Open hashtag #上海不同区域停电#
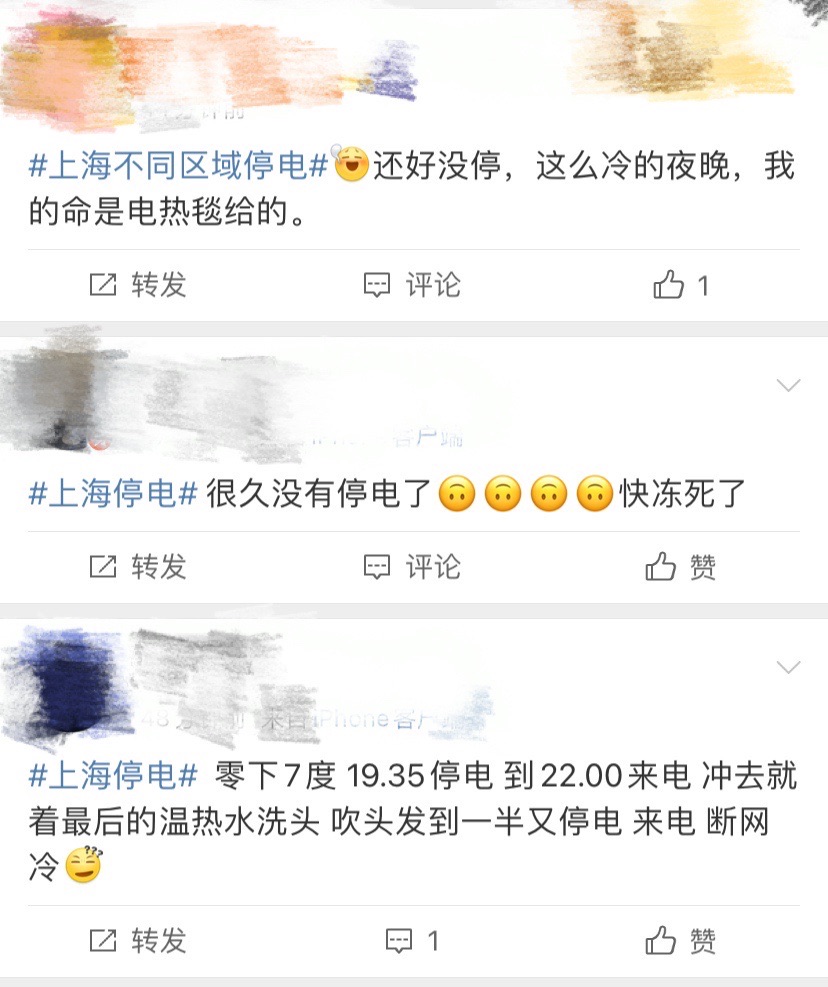The height and width of the screenshot is (987, 828). (x=179, y=166)
